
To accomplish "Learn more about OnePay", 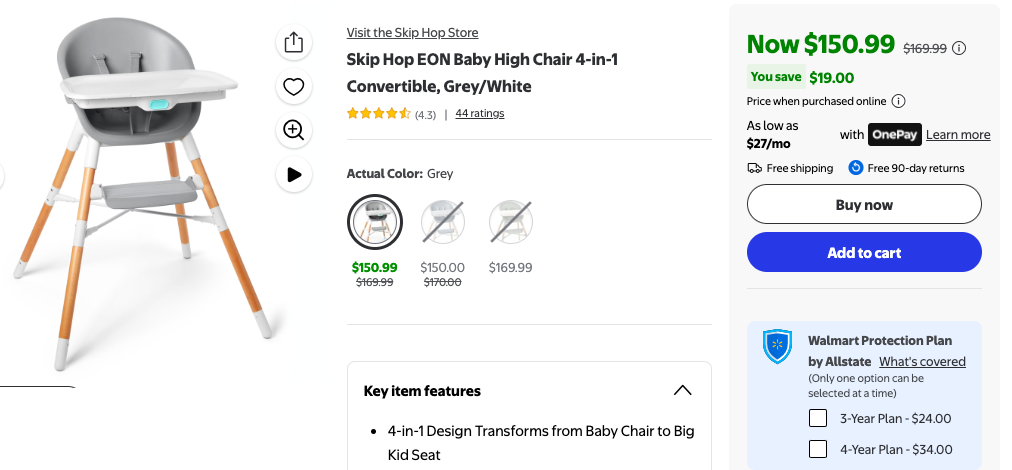I will point(957,135).
